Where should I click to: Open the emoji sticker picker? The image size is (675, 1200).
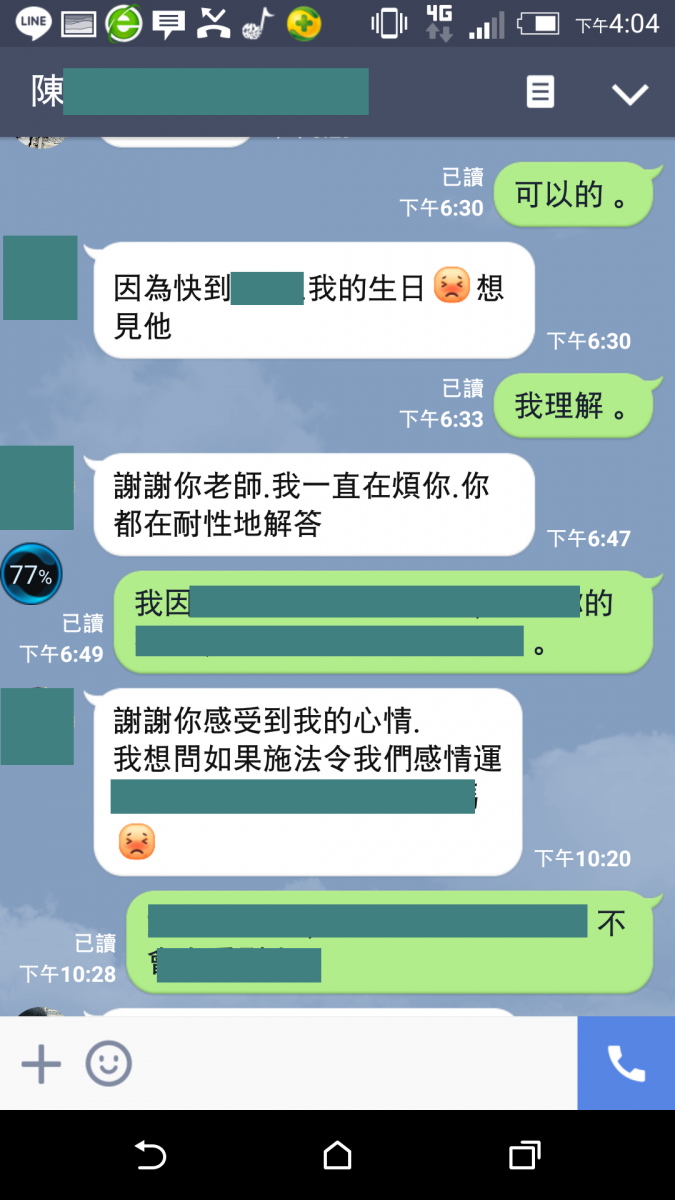point(108,1064)
